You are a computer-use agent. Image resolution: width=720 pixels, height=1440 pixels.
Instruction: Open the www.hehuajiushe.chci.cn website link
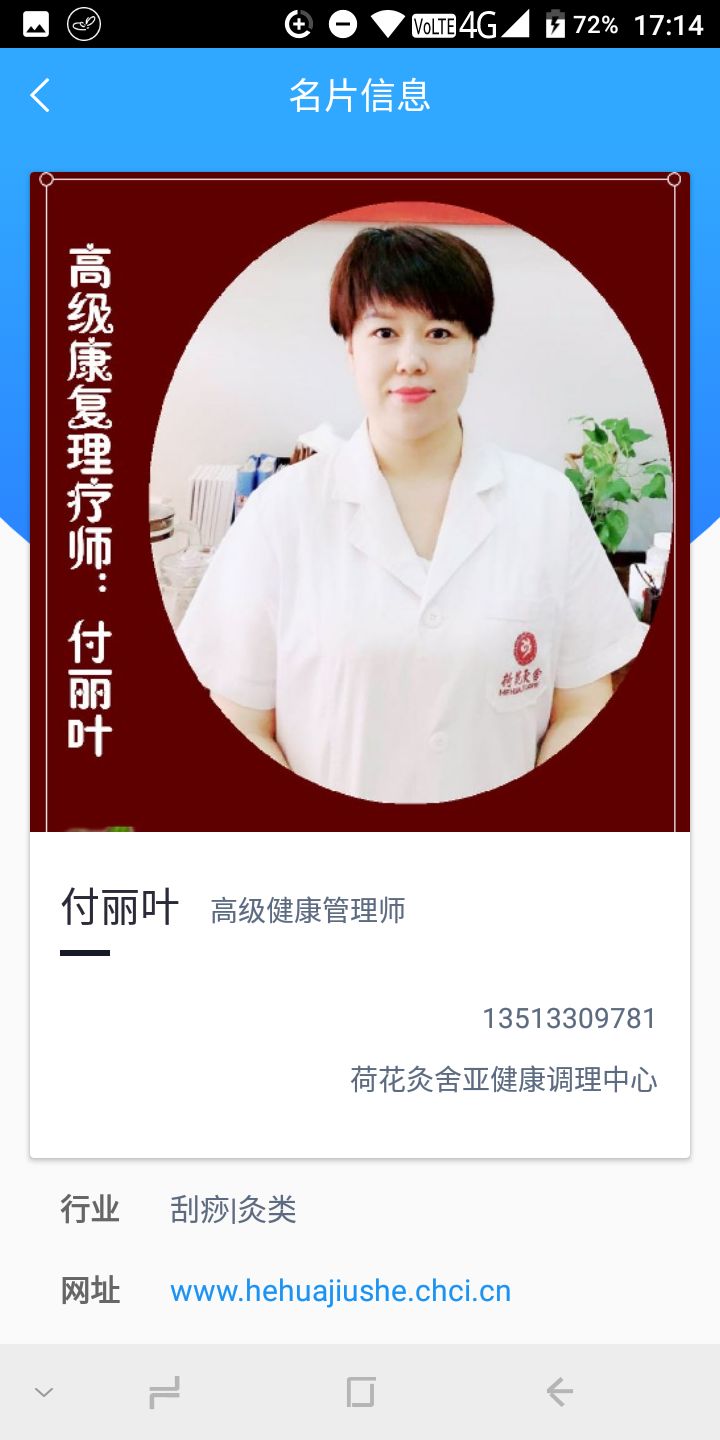340,1291
